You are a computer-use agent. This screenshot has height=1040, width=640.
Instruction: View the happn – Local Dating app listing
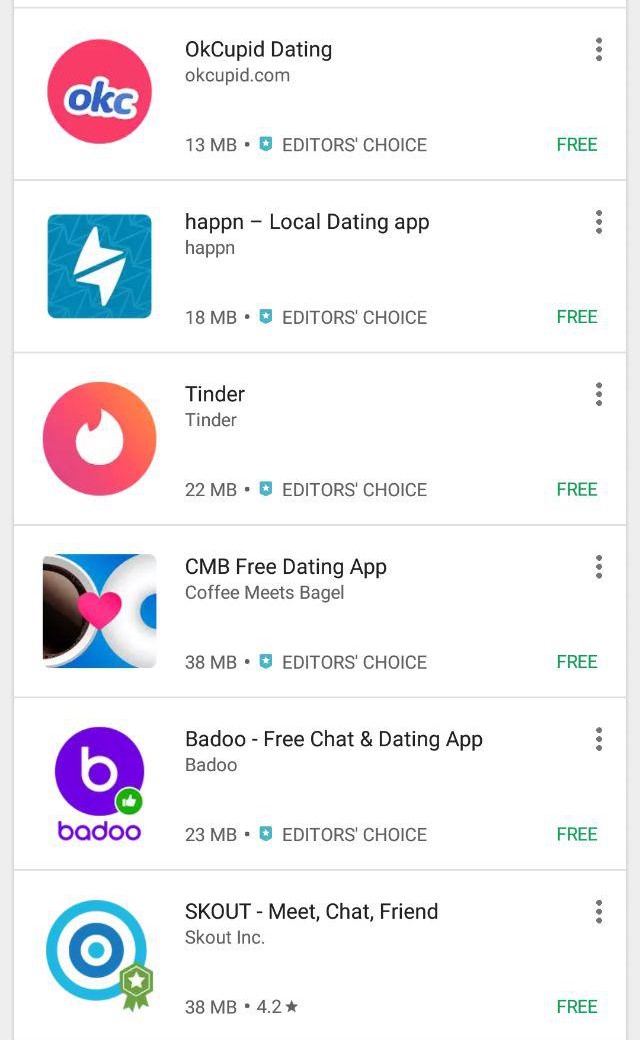pyautogui.click(x=306, y=222)
